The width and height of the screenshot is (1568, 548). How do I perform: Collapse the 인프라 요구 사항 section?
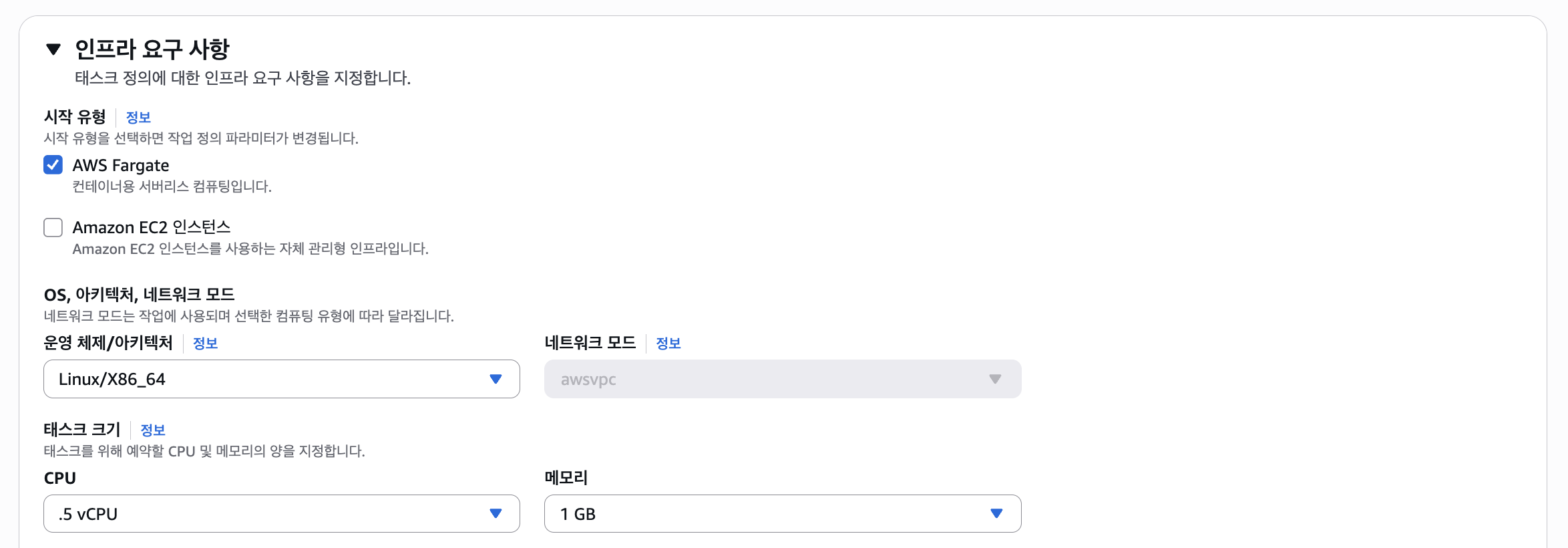tap(53, 49)
